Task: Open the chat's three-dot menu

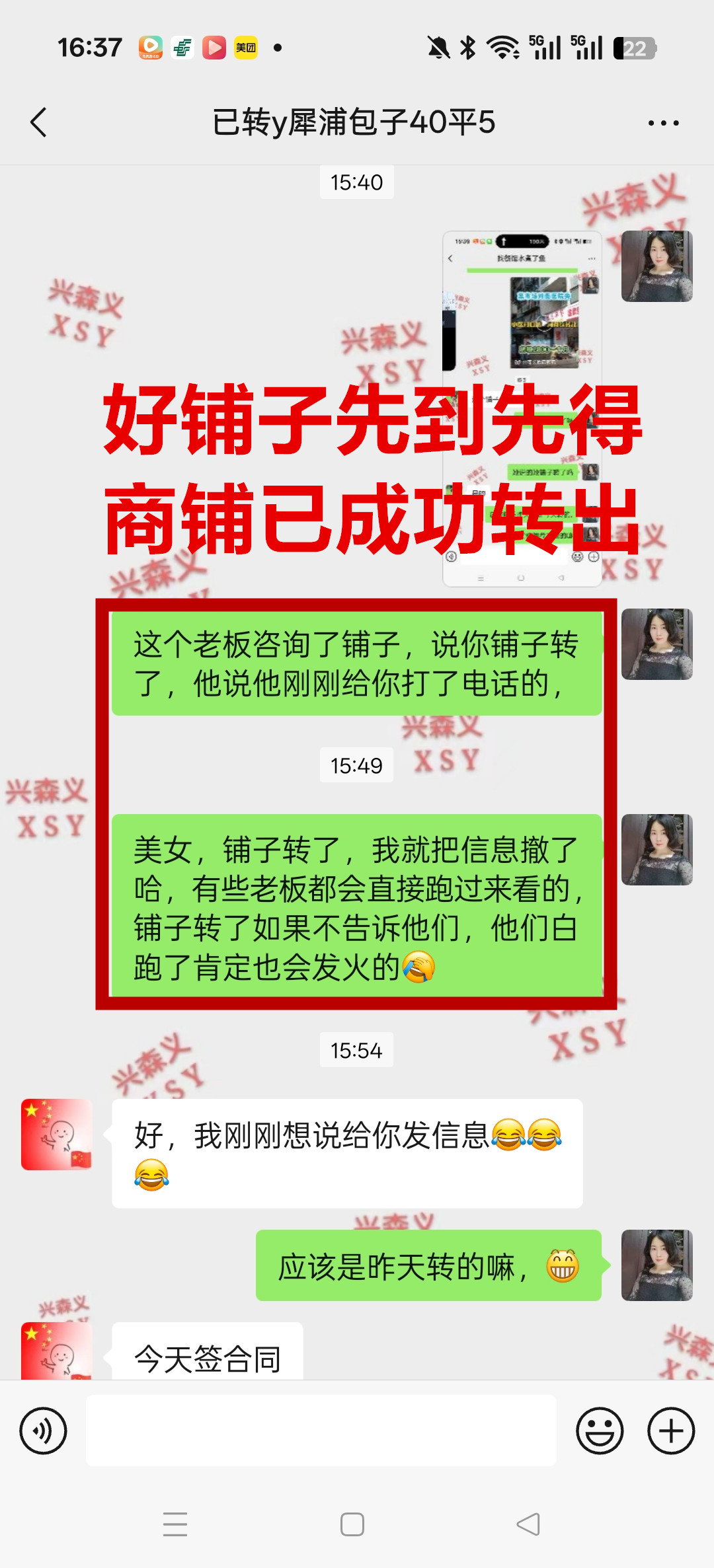Action: point(663,123)
